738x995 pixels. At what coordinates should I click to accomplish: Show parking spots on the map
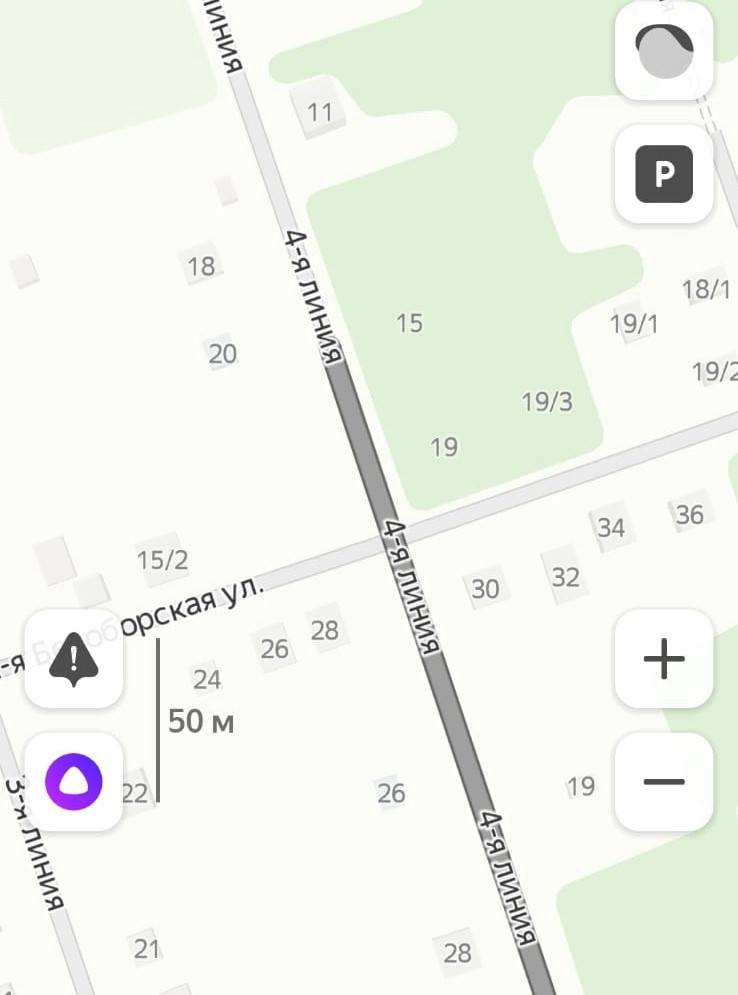pos(664,174)
